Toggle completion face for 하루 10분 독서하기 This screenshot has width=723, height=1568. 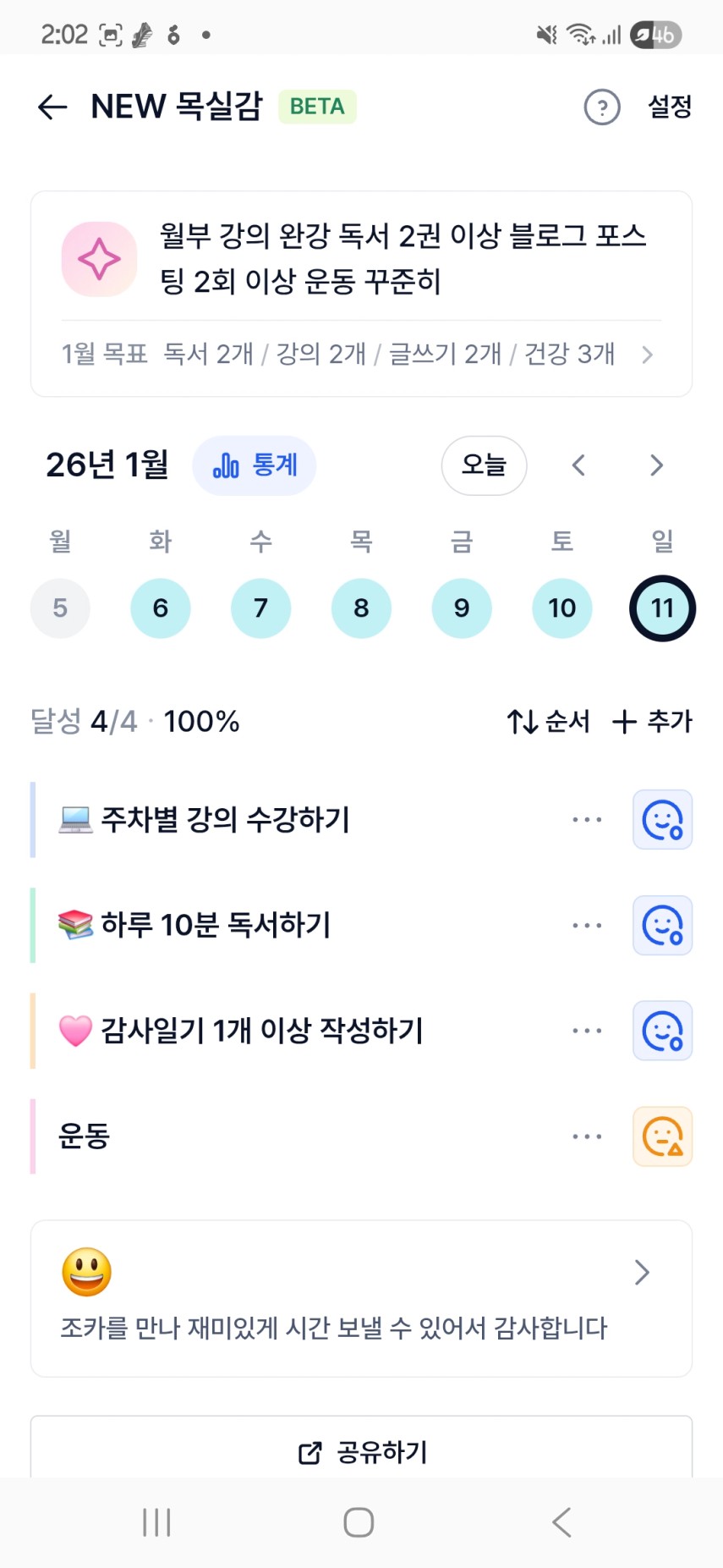click(662, 926)
